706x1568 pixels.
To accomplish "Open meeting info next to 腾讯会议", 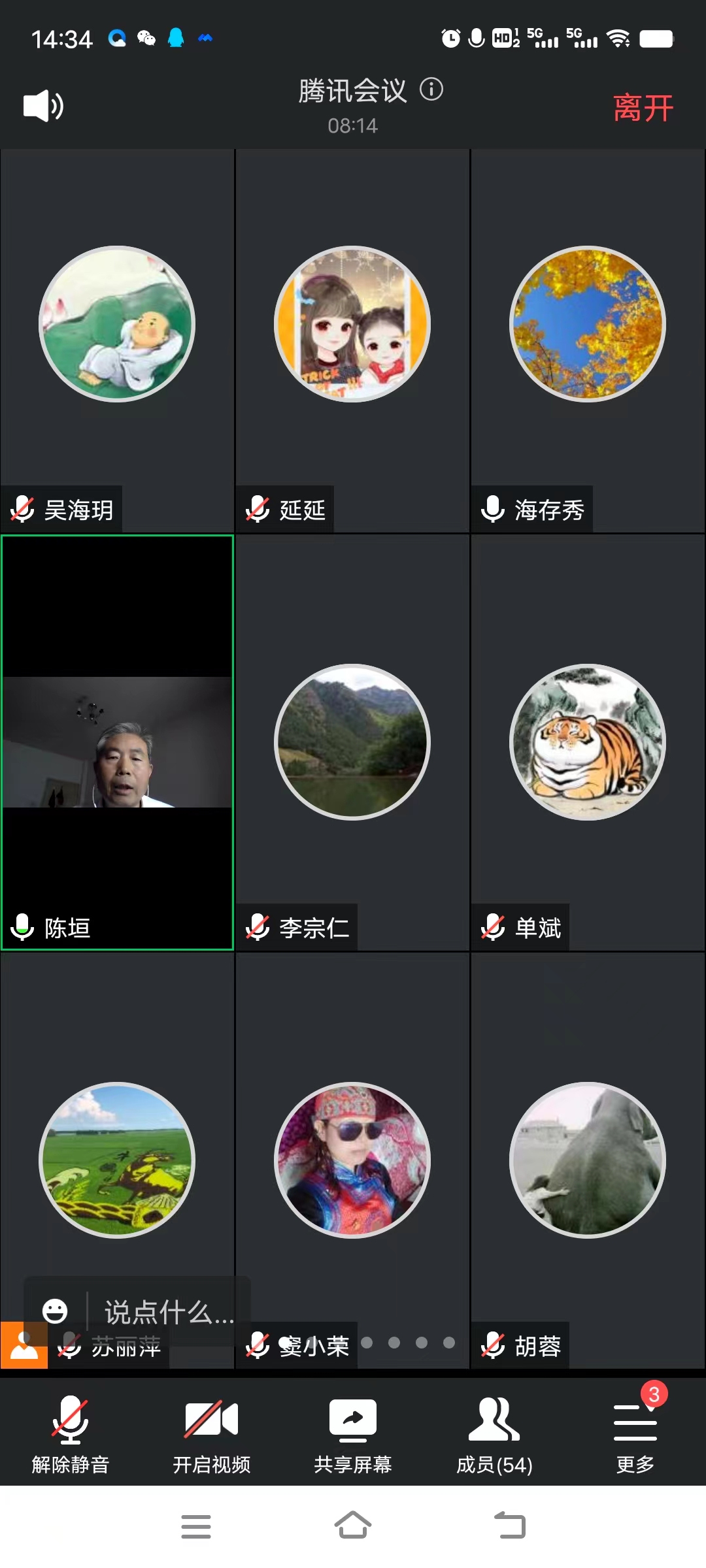I will tap(431, 90).
